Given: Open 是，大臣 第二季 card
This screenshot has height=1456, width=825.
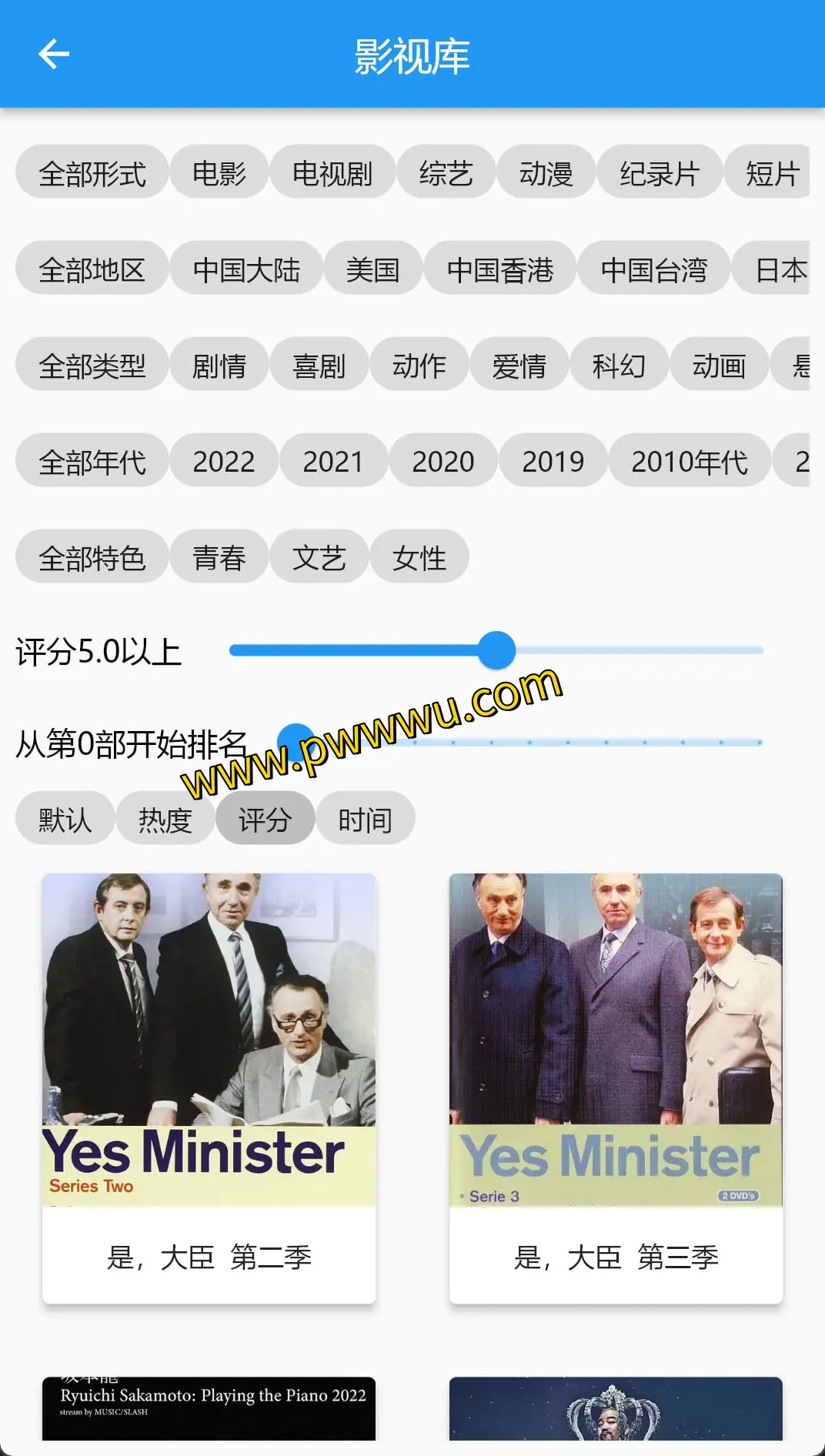Looking at the screenshot, I should click(209, 1088).
